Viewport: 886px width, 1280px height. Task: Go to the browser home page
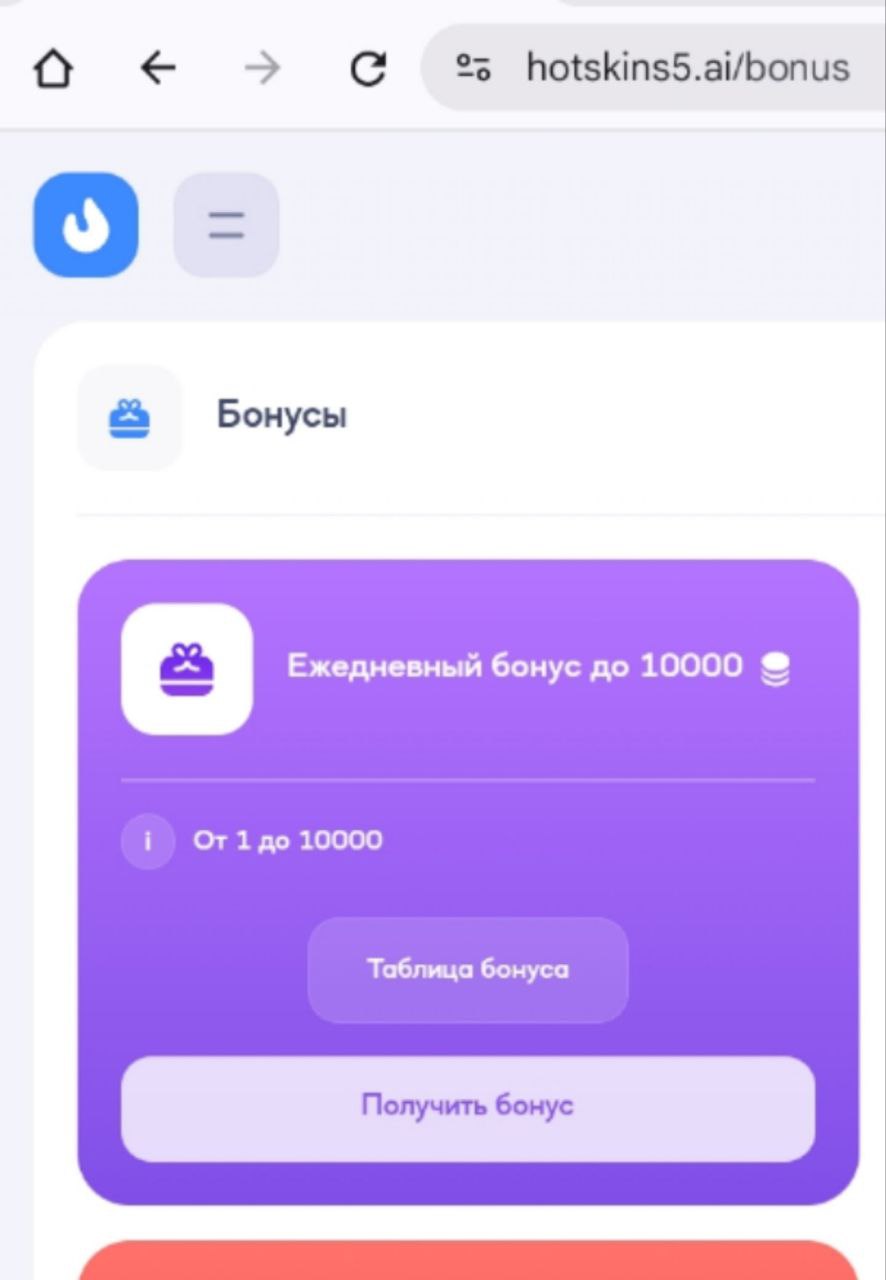pos(52,69)
